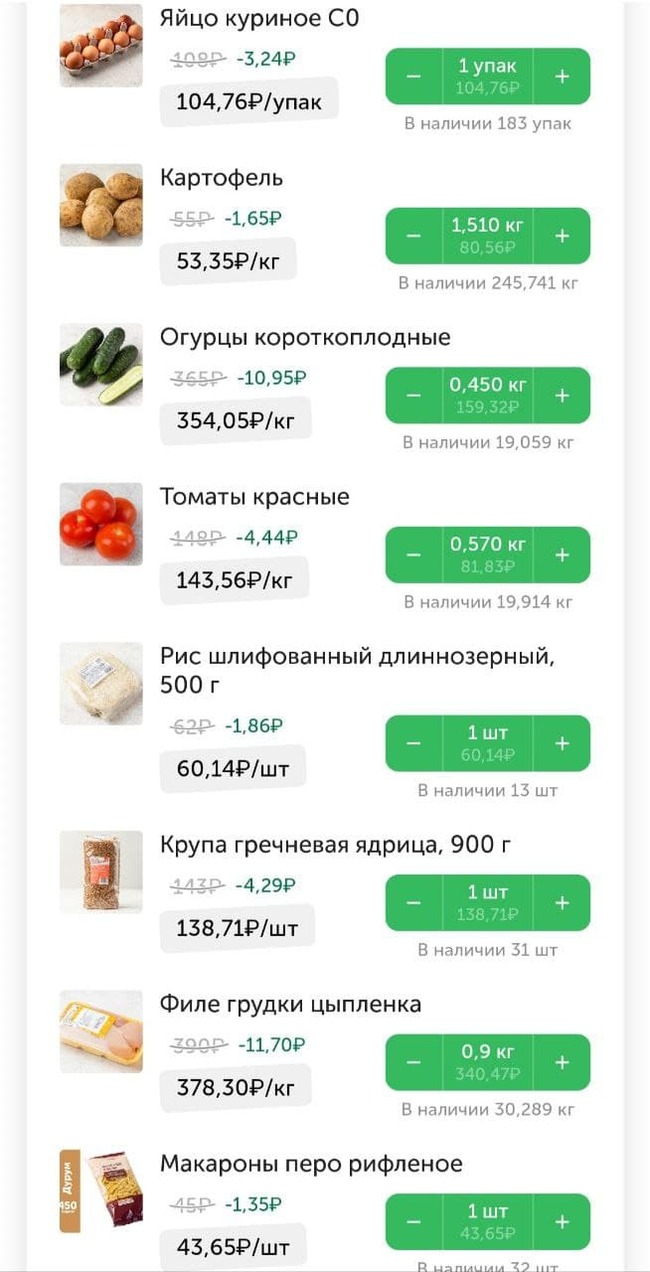Screen dimensions: 650x1272
Task: Decrease quantity of Яйцо куриное С0
Action: coord(414,76)
